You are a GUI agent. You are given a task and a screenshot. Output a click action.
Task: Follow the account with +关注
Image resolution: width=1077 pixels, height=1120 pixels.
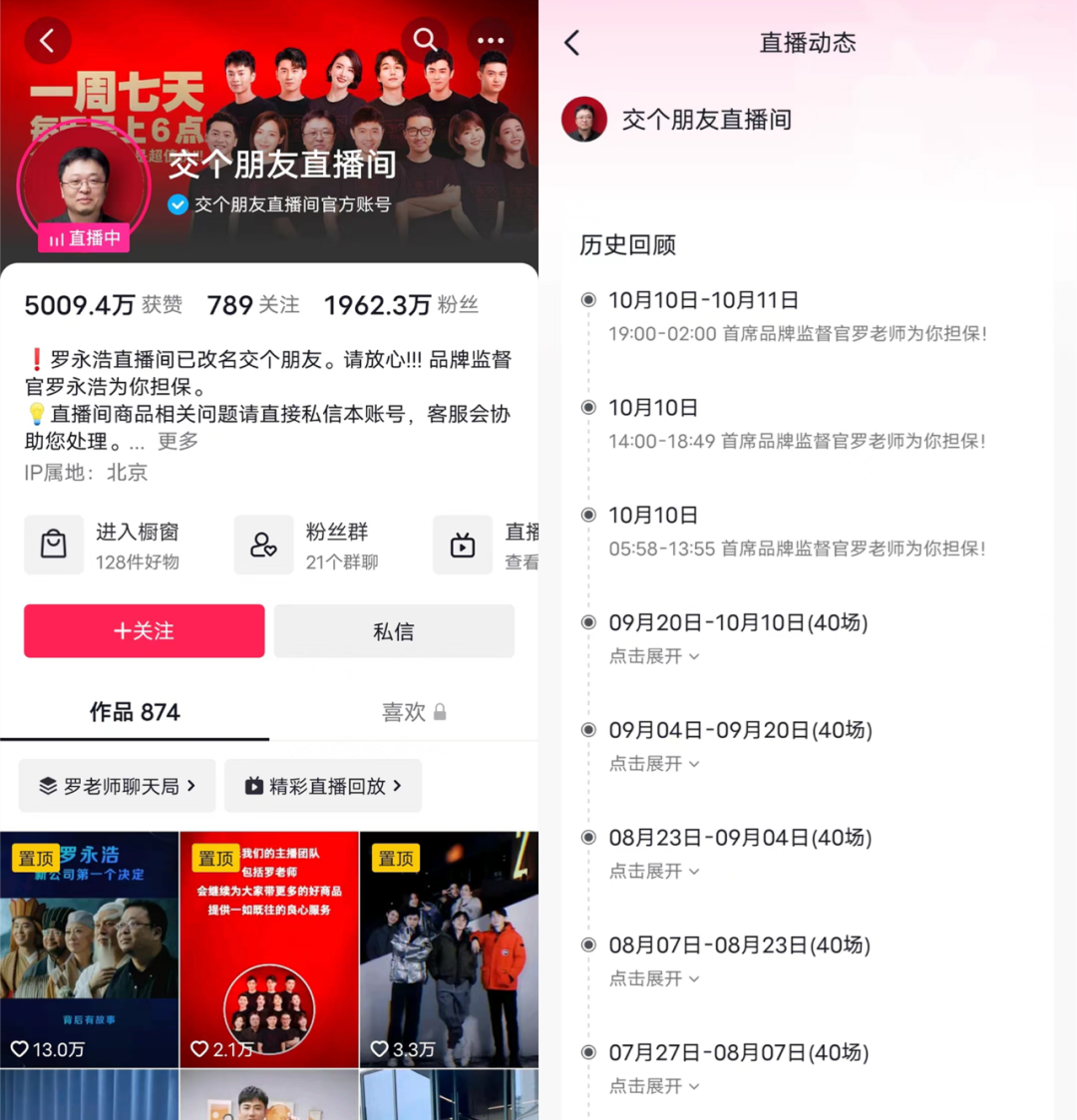point(145,630)
